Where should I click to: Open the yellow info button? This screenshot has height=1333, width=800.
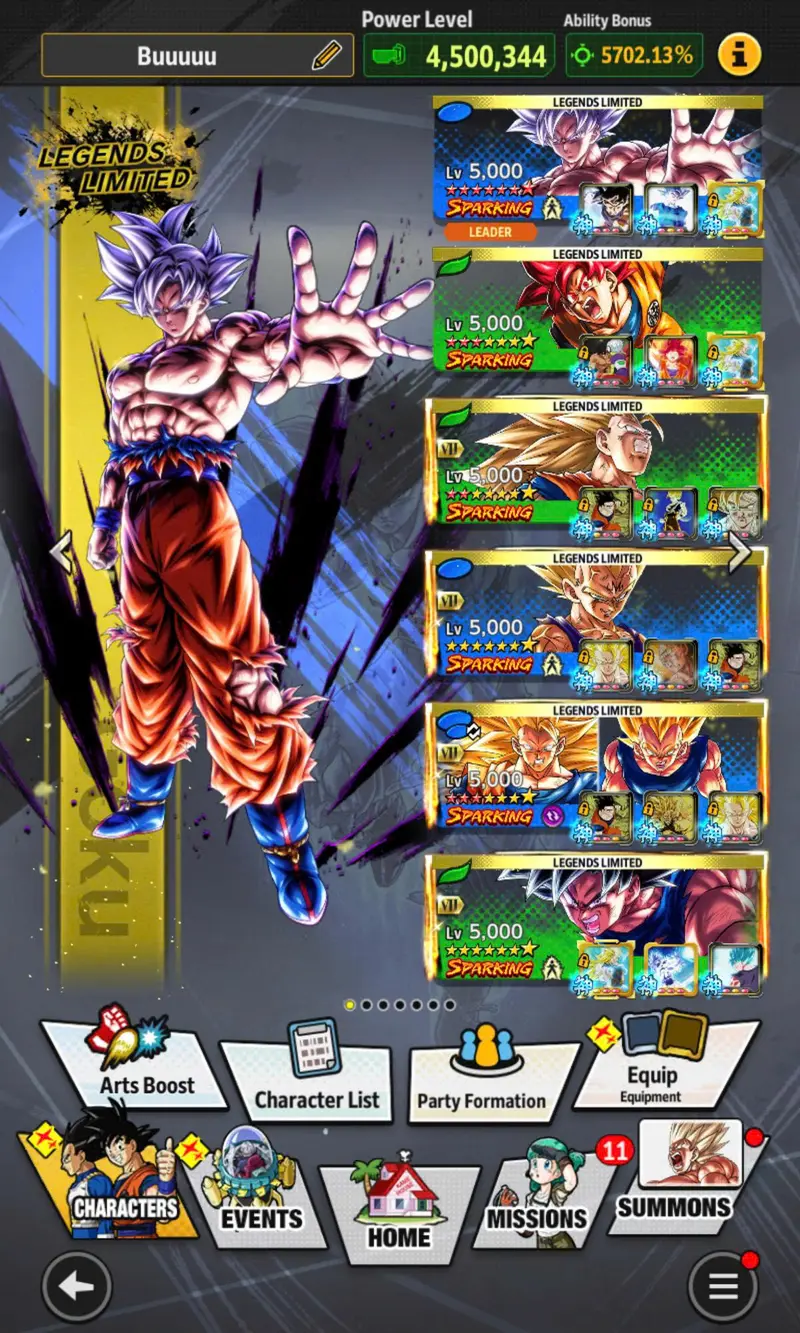coord(739,55)
